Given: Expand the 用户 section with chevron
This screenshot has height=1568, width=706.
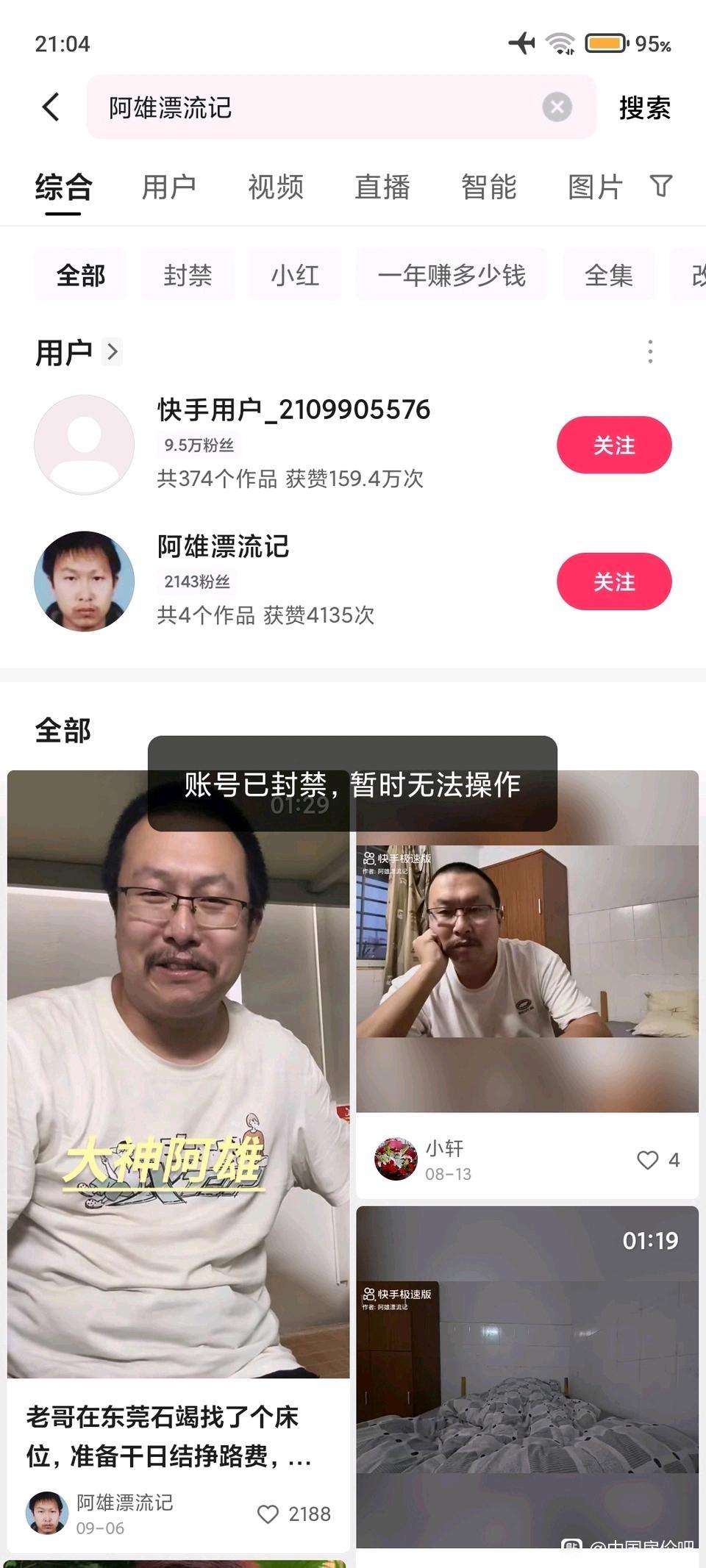Looking at the screenshot, I should coord(113,352).
